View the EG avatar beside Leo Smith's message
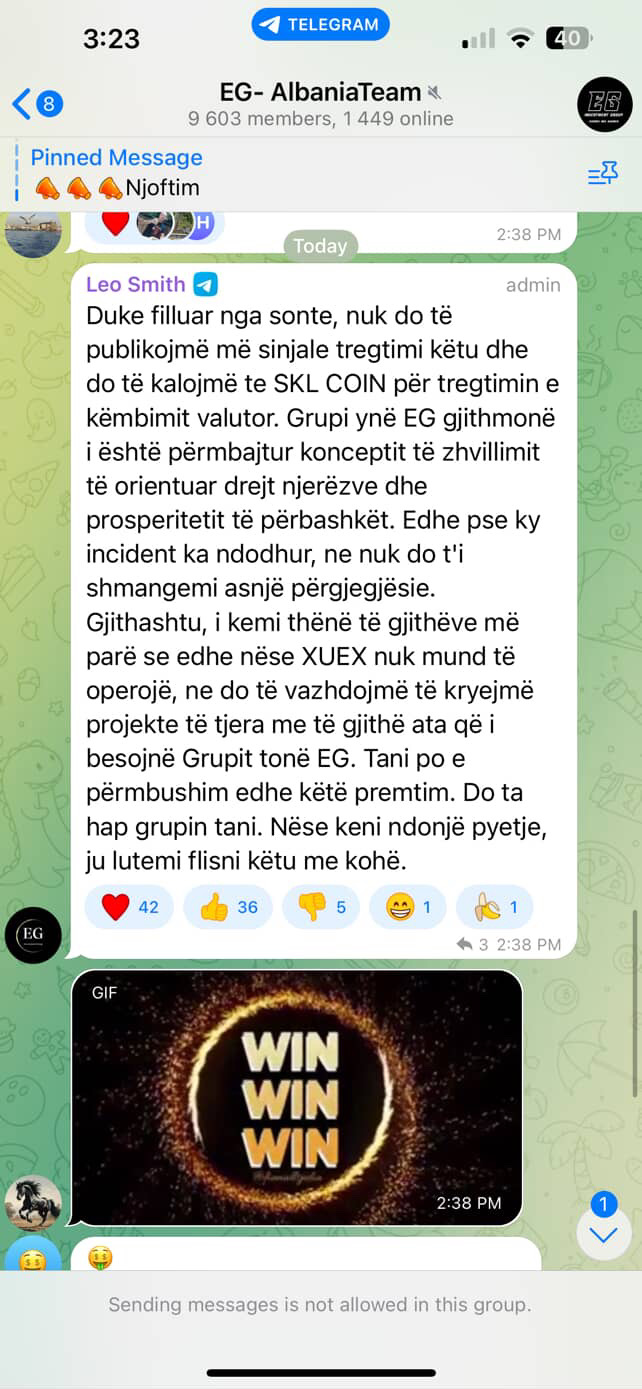This screenshot has width=642, height=1389. (x=33, y=935)
